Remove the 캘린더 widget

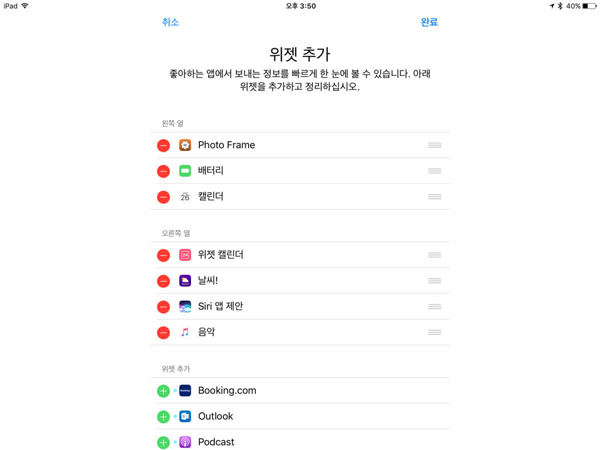[x=163, y=197]
